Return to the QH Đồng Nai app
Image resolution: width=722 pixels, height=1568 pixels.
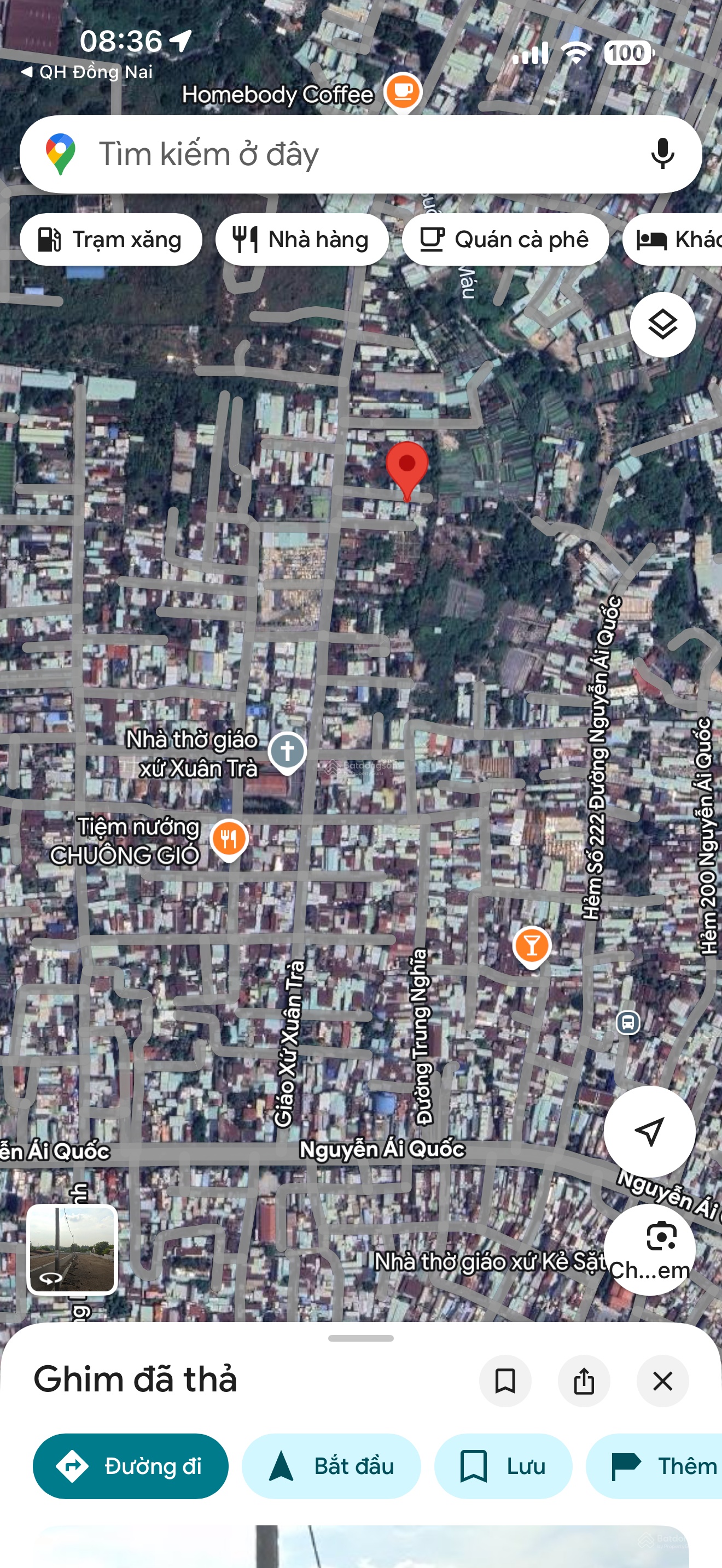(86, 72)
